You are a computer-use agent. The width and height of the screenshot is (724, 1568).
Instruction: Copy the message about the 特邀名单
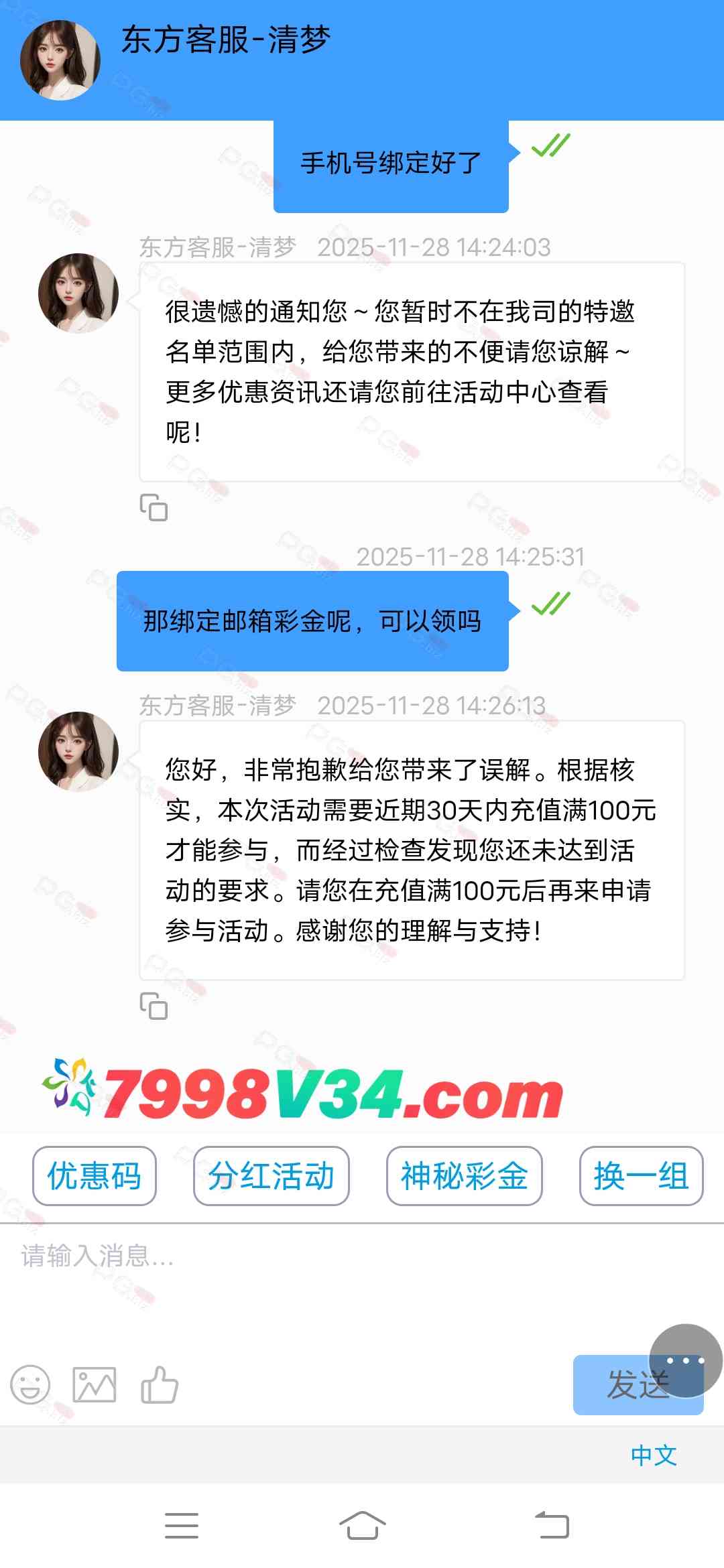[154, 507]
